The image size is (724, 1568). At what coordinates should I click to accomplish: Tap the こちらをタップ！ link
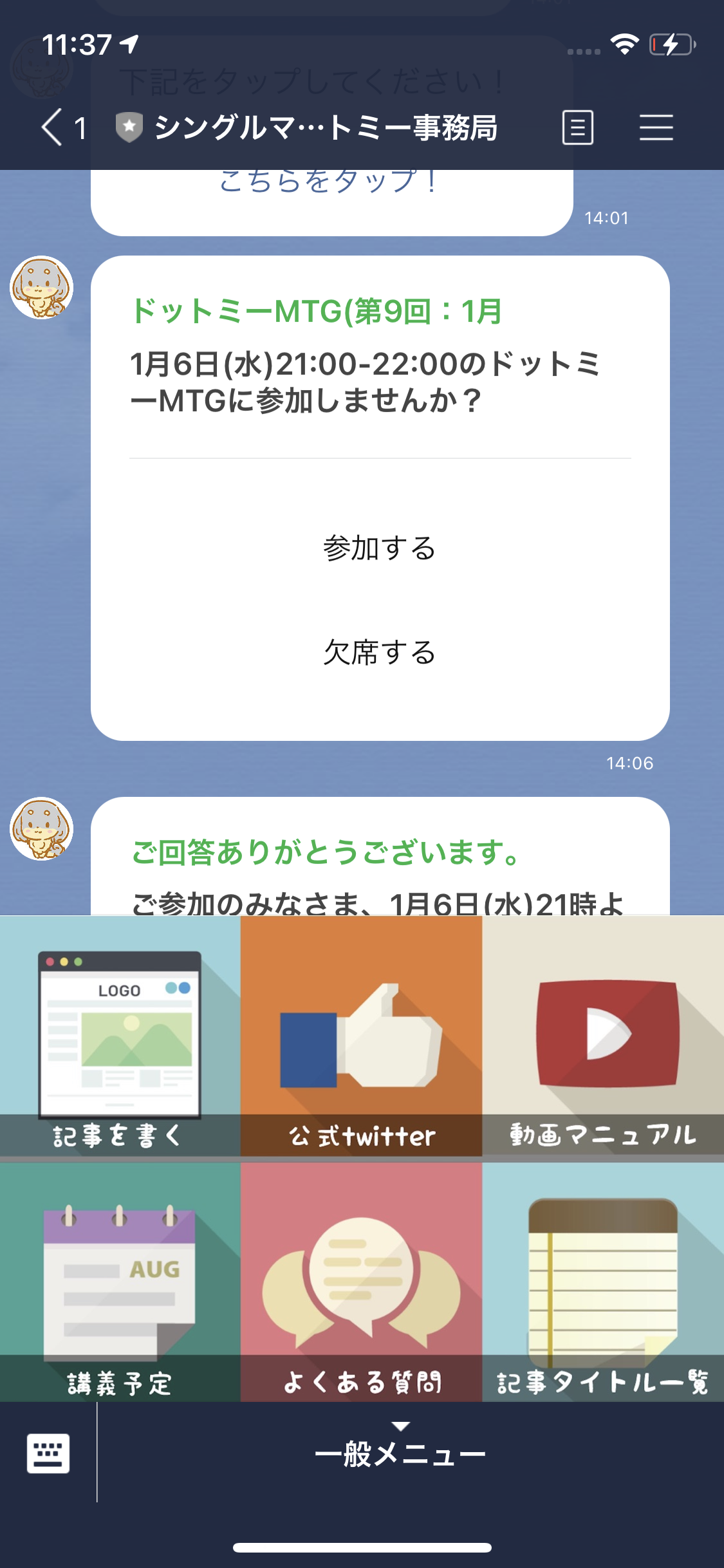click(x=328, y=182)
